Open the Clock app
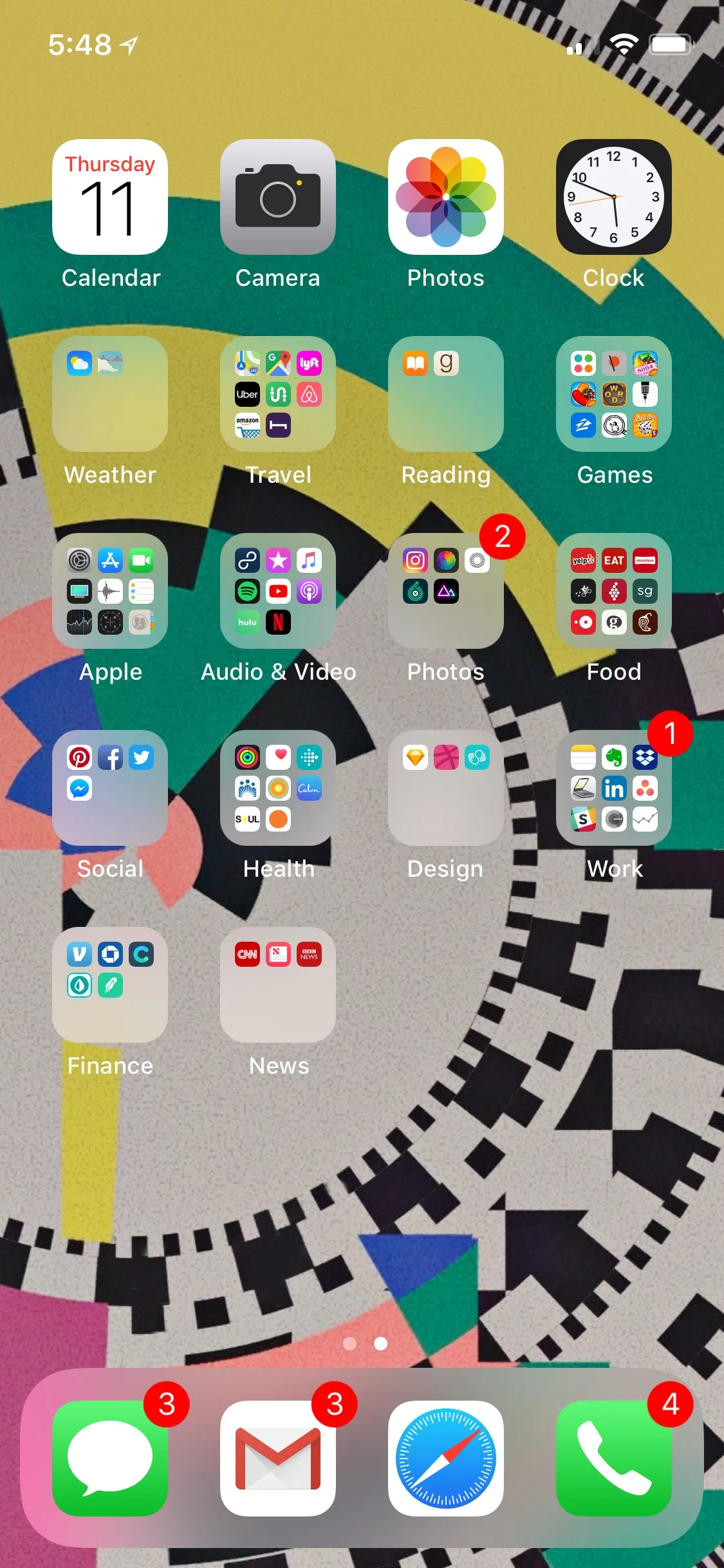 [x=614, y=197]
